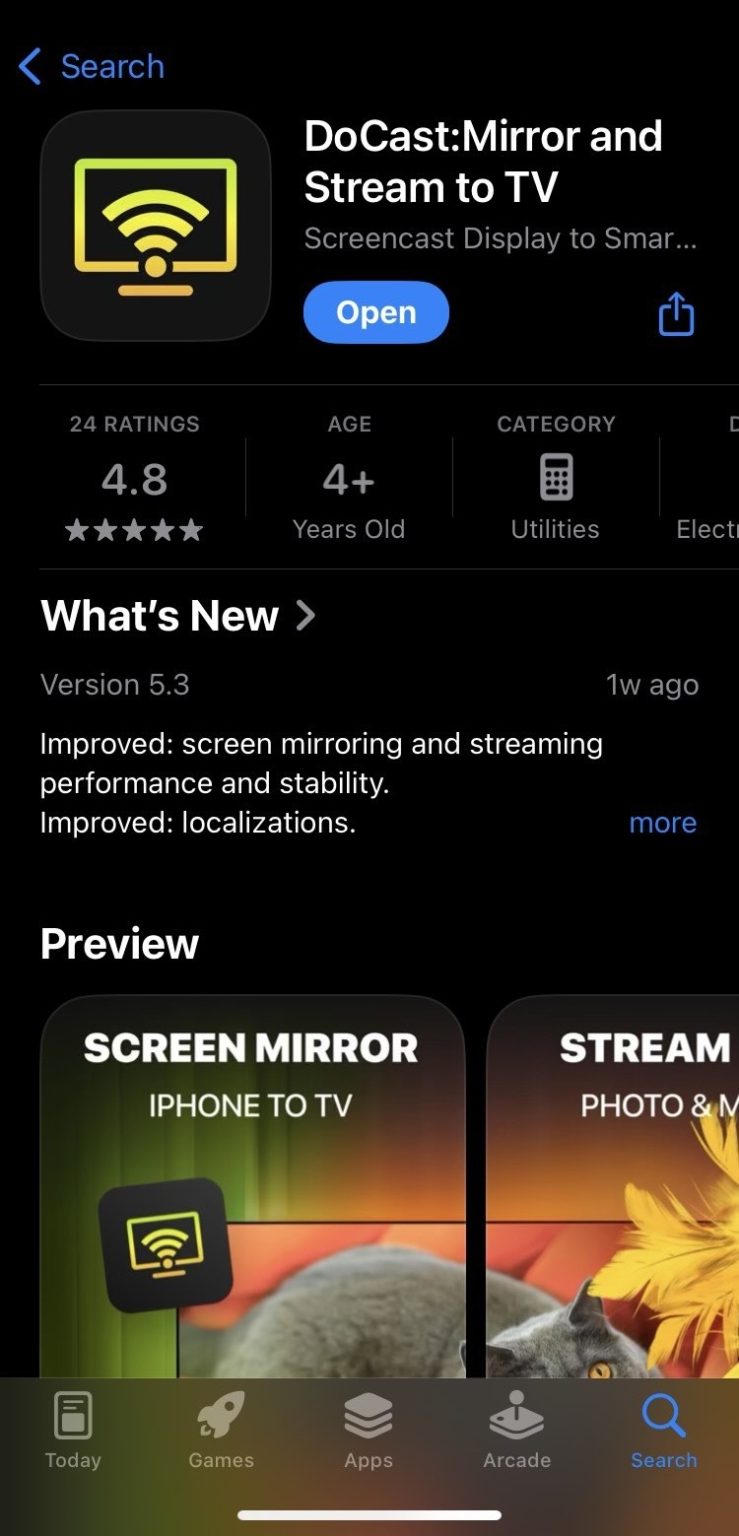This screenshot has height=1536, width=739.
Task: Open the full release notes with more
Action: 662,822
